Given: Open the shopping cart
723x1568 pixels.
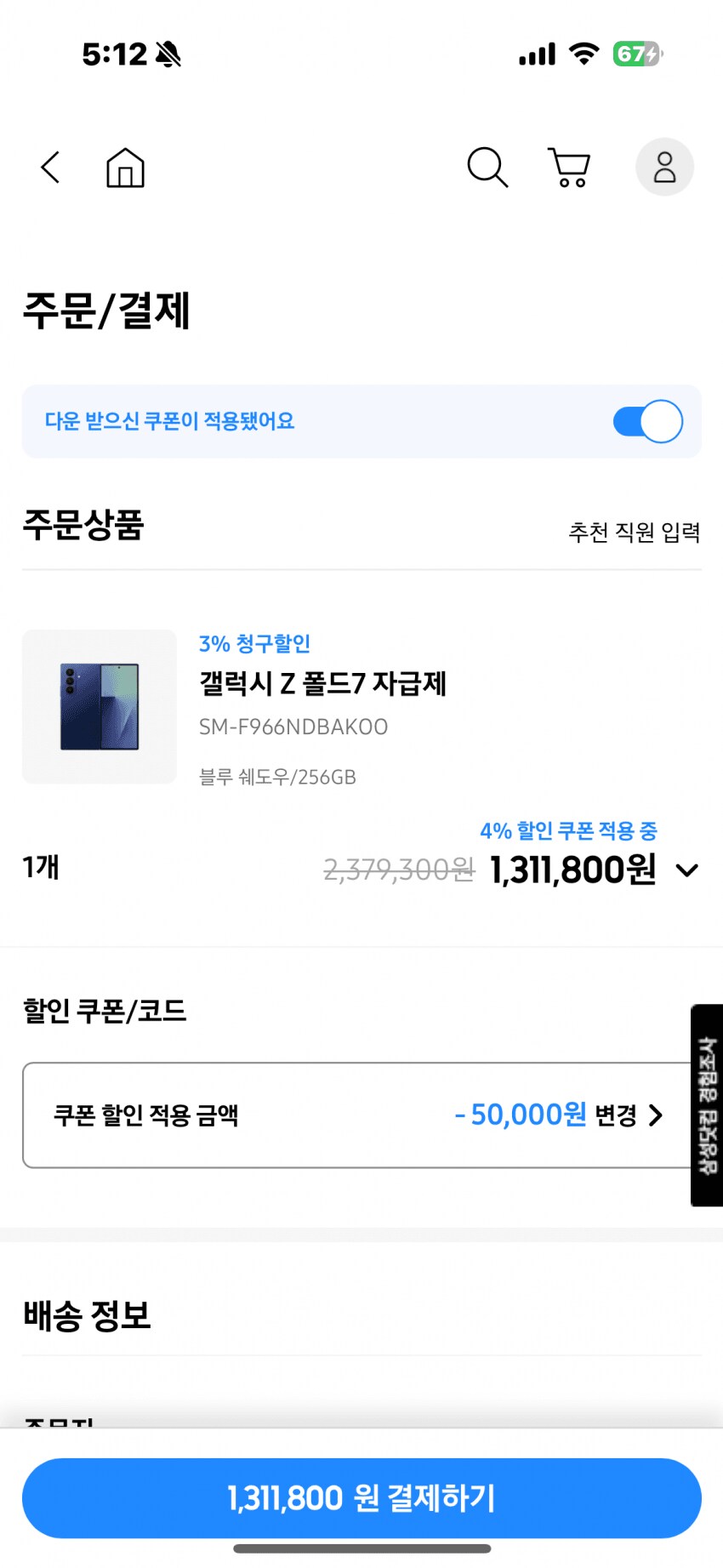Looking at the screenshot, I should 569,168.
